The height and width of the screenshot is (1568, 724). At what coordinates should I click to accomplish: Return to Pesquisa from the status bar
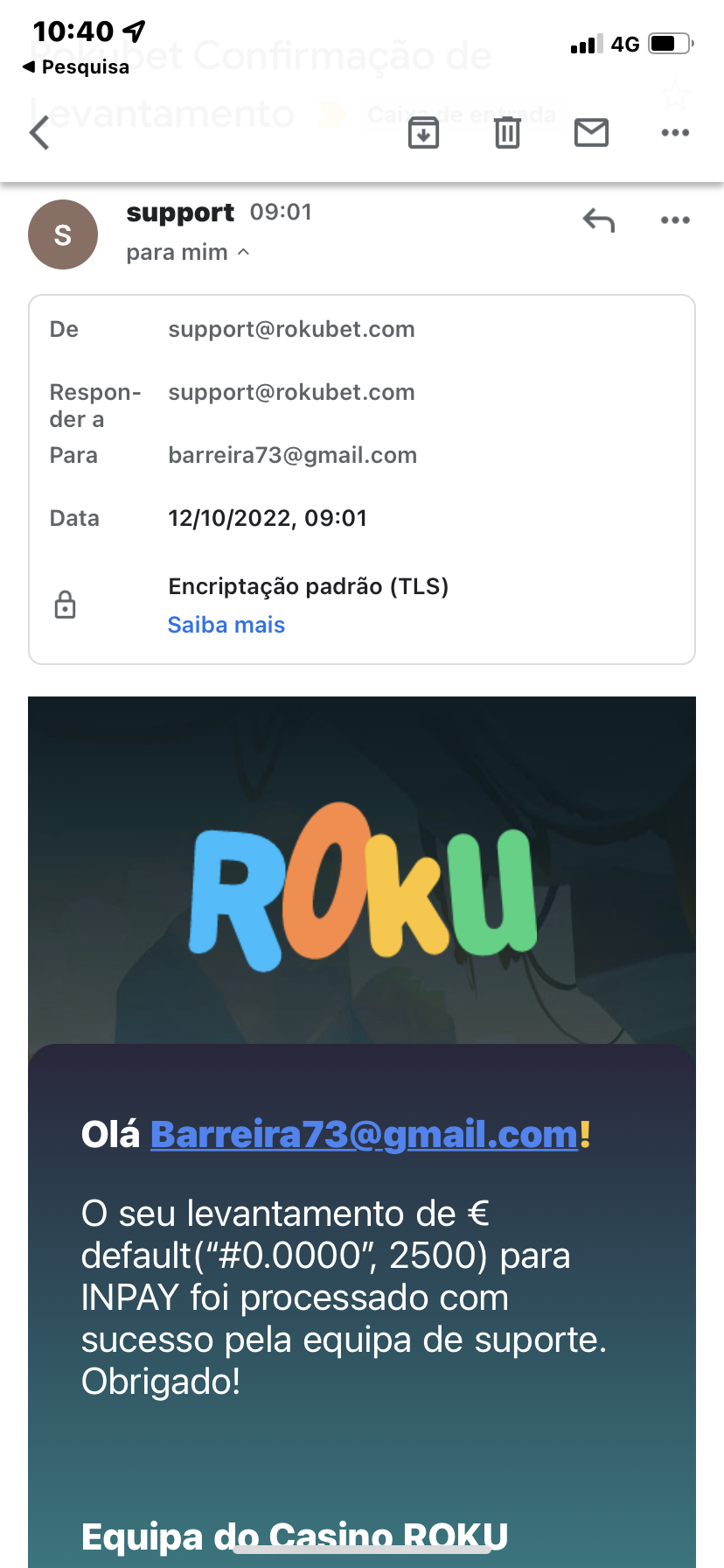tap(75, 67)
